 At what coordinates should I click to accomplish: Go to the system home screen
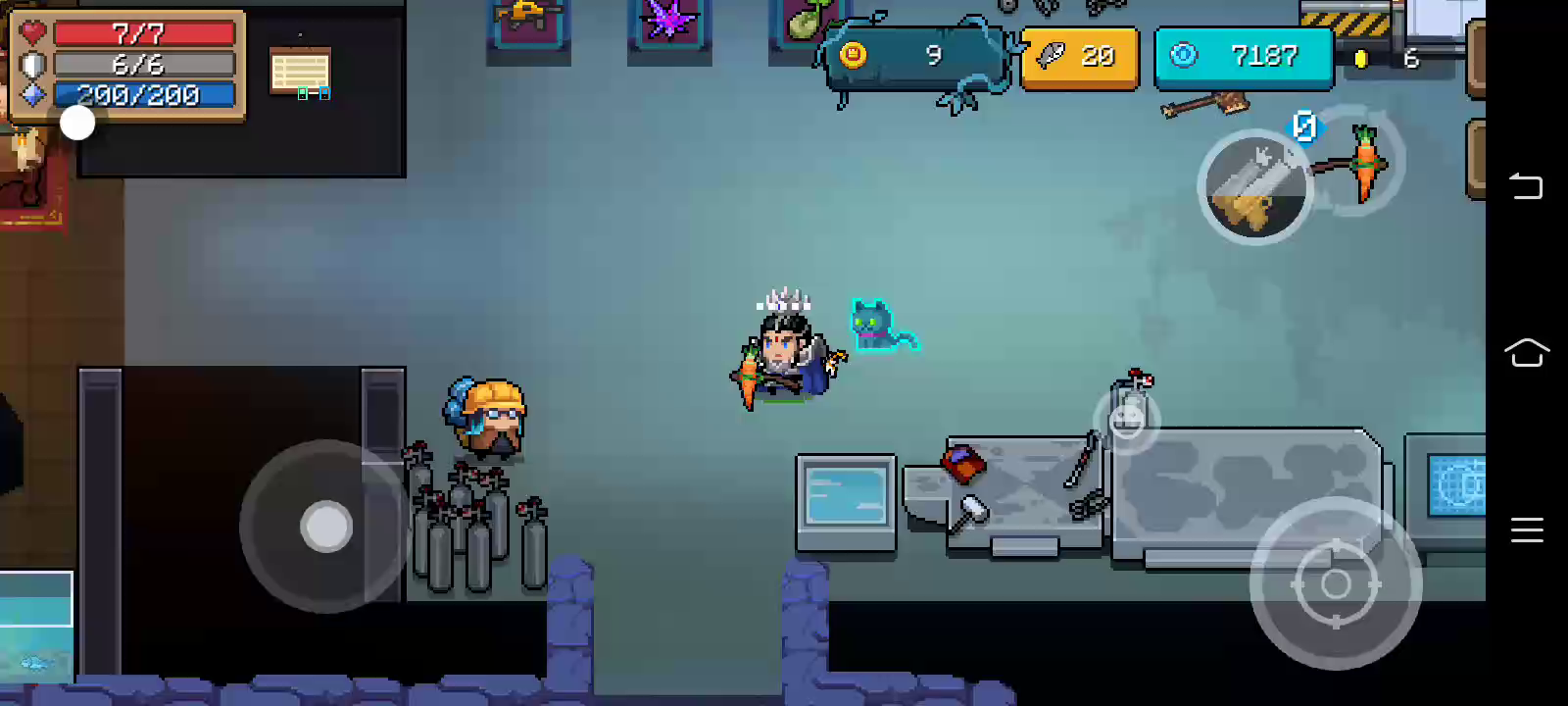[x=1526, y=352]
